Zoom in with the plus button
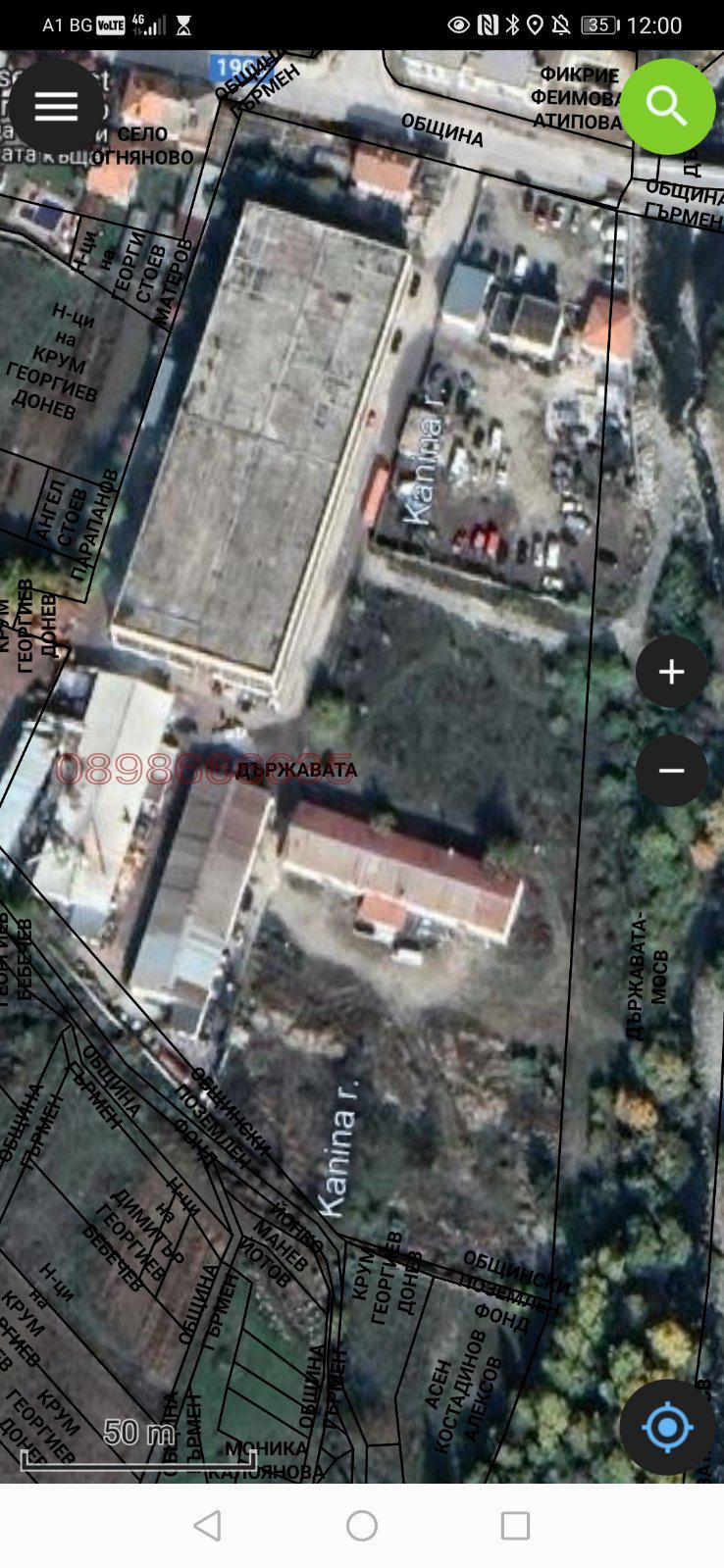724x1568 pixels. pyautogui.click(x=671, y=672)
